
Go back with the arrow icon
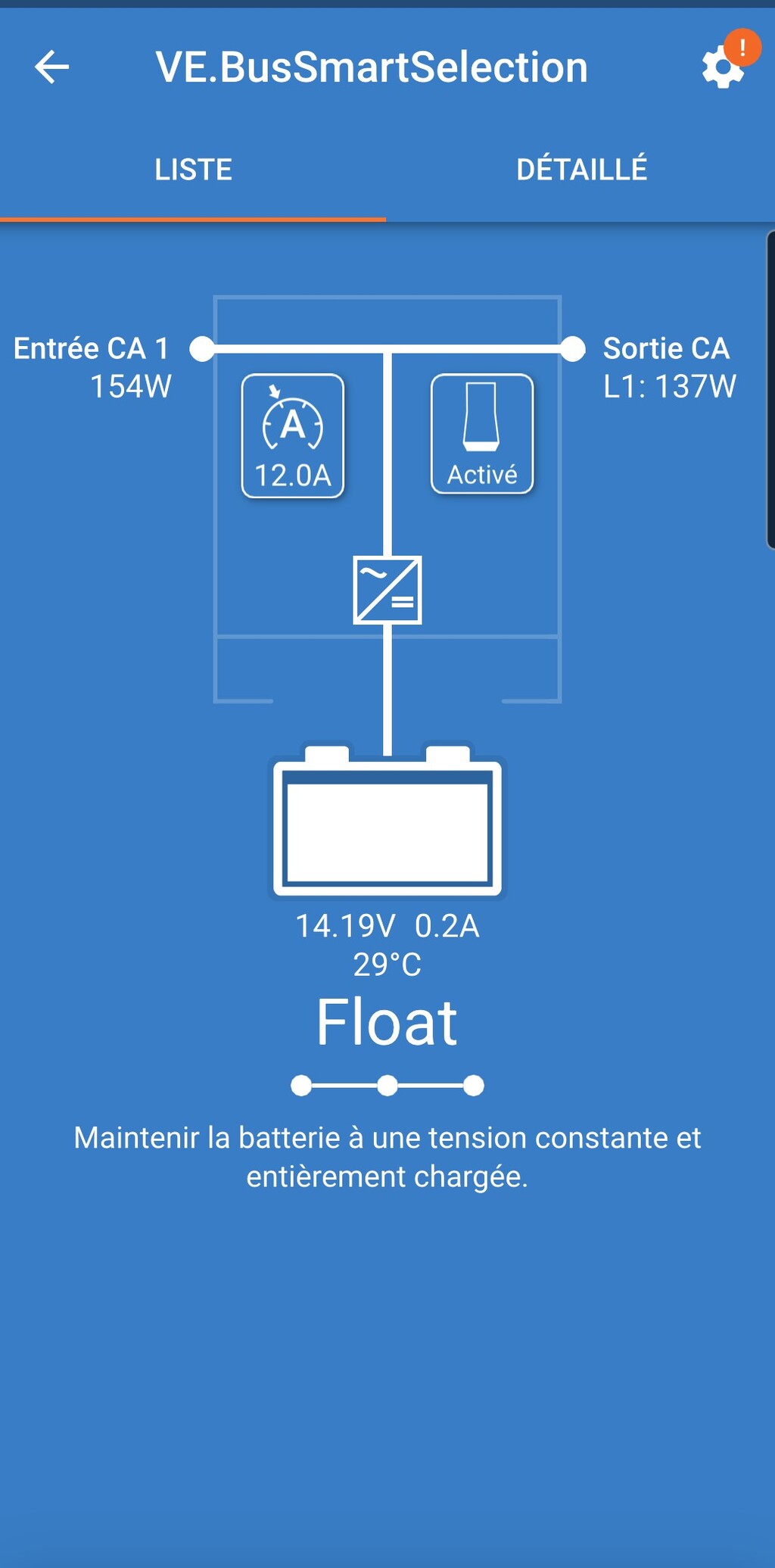click(51, 67)
